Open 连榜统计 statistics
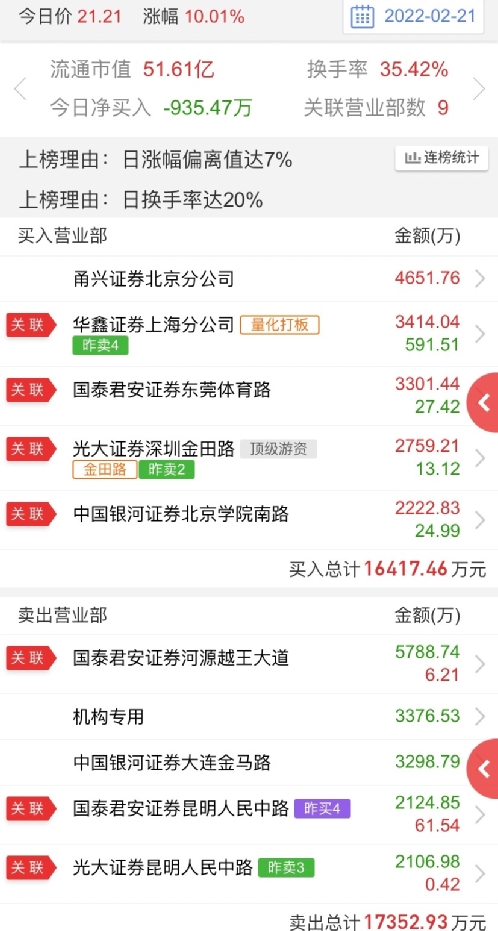The image size is (498, 931). 442,158
